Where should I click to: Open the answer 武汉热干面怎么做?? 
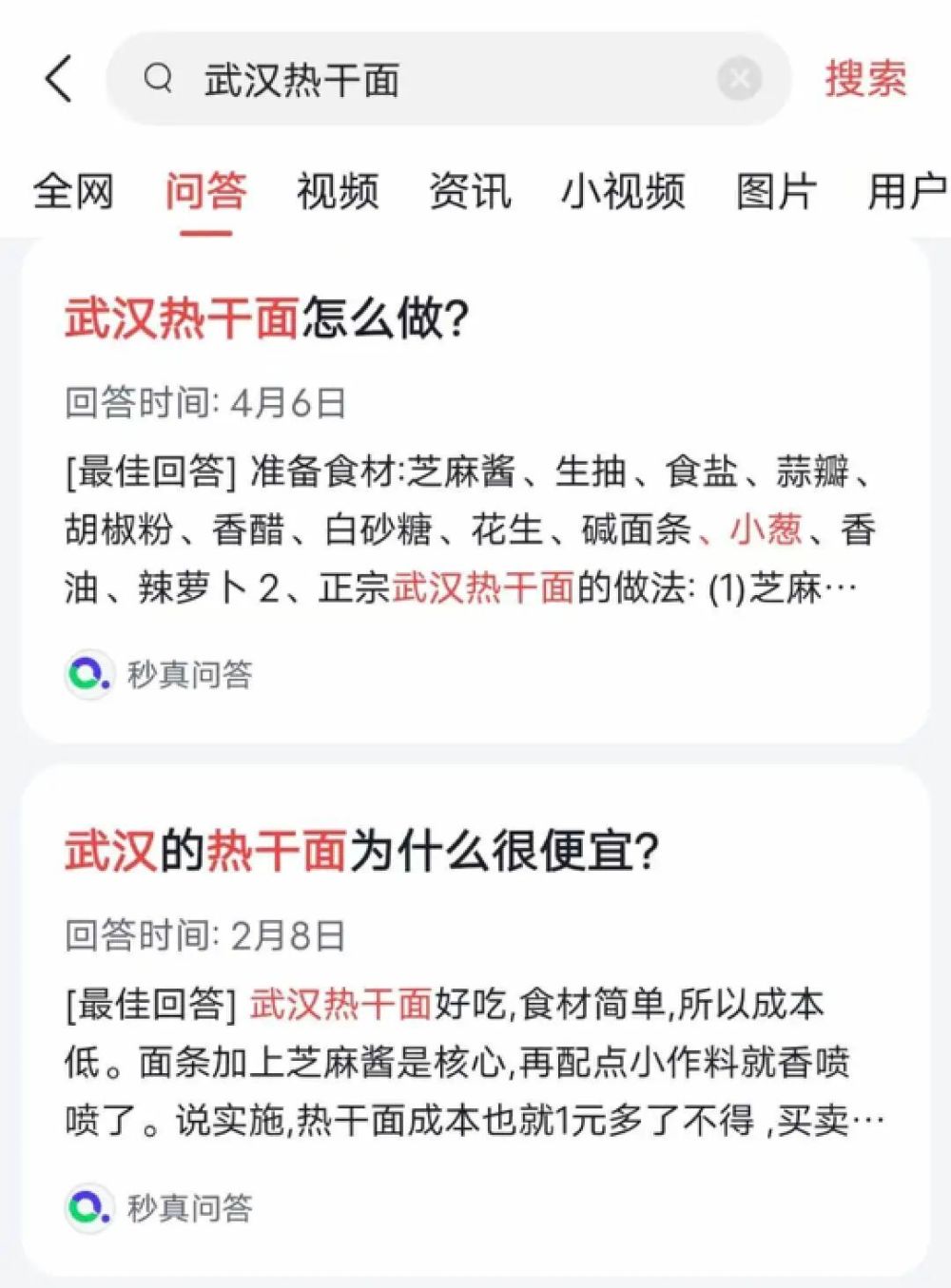tap(267, 318)
